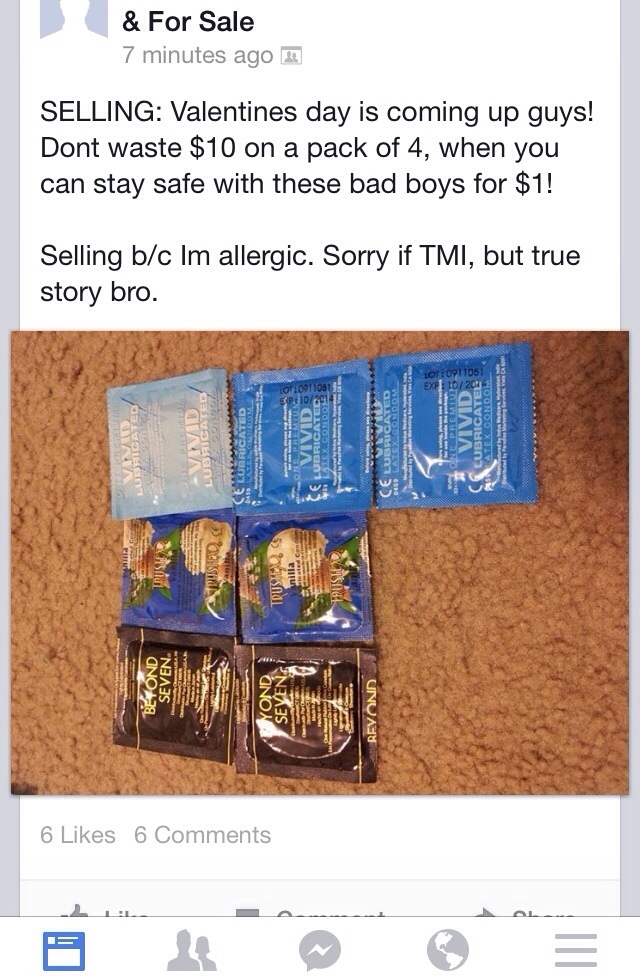Open the Notifications globe tab

(x=447, y=948)
